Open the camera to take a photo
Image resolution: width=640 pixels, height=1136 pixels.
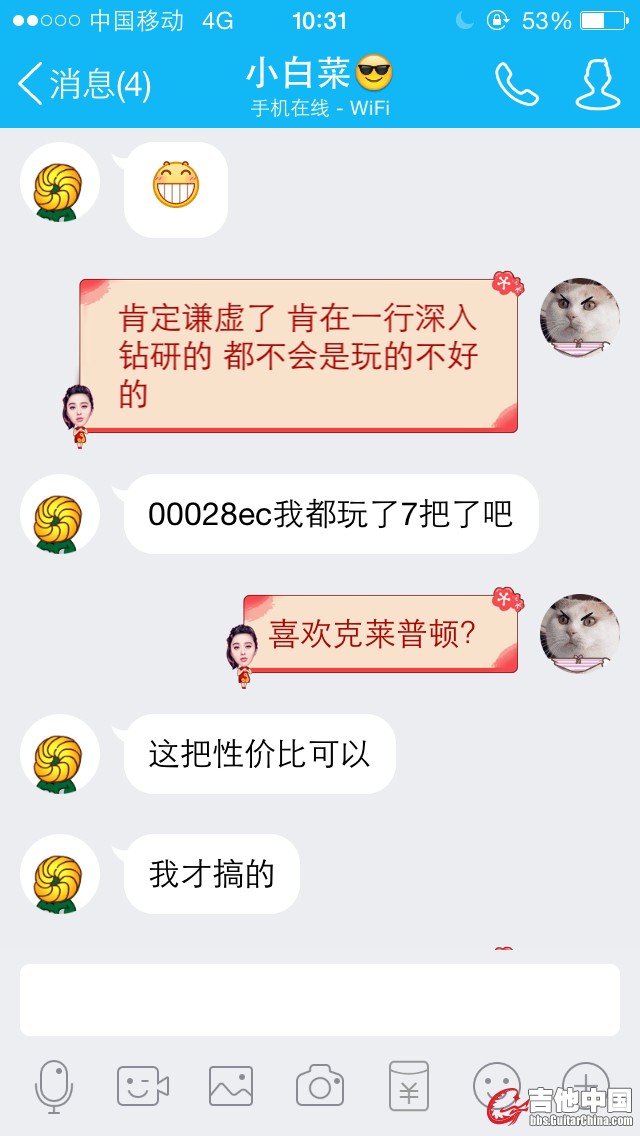320,1086
